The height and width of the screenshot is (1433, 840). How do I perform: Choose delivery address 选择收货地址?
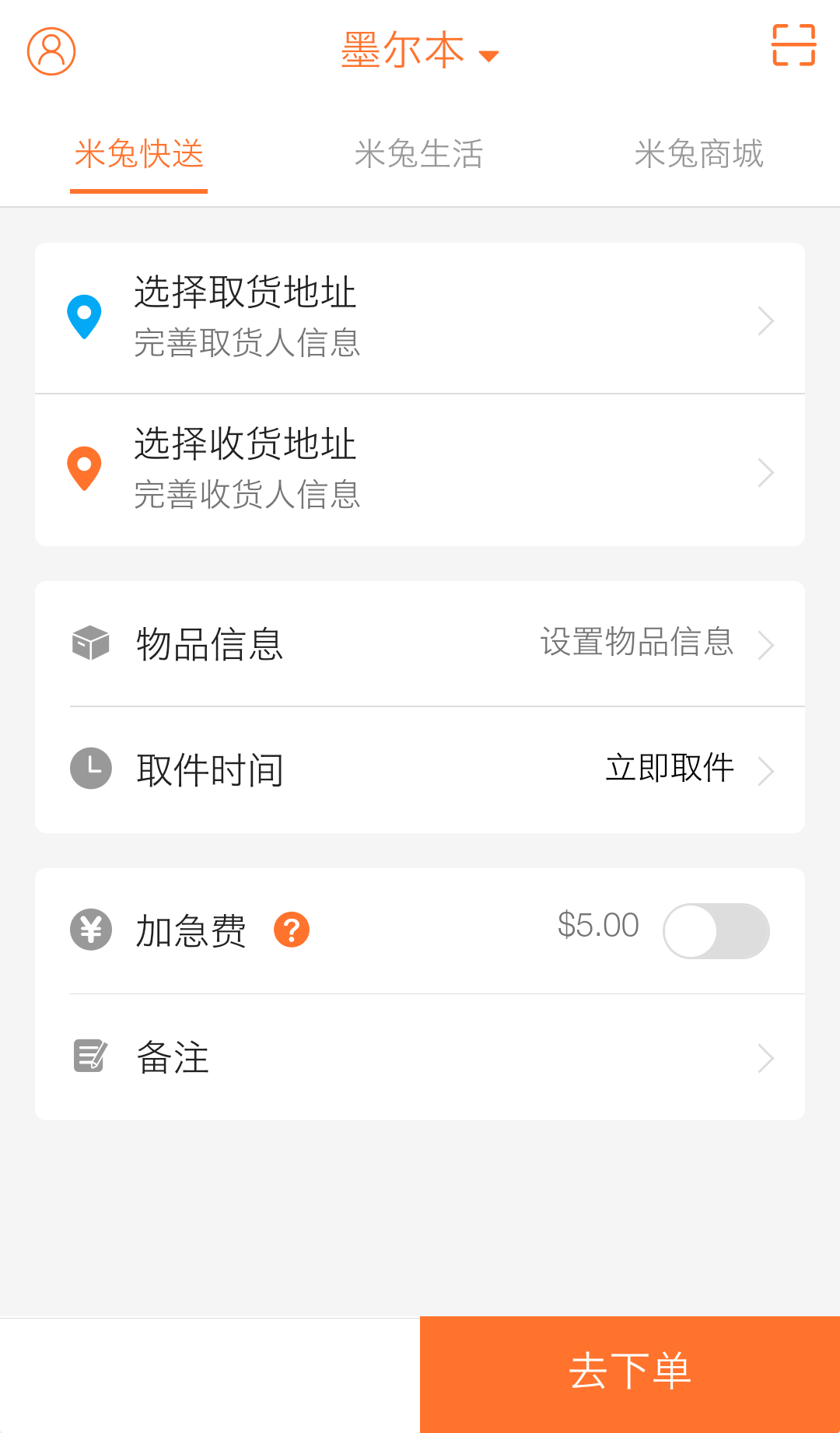coord(420,470)
